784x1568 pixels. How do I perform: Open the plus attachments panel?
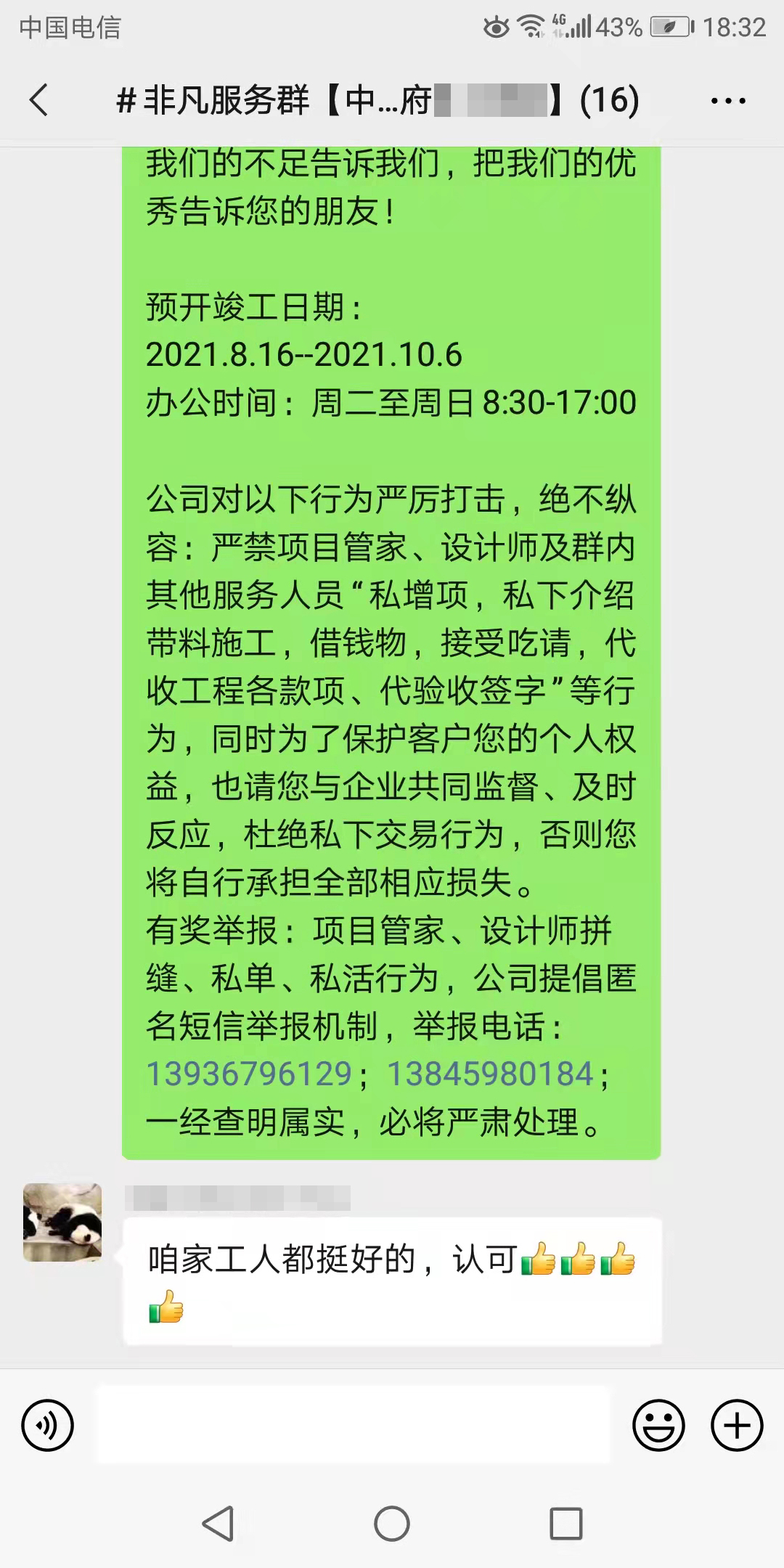736,1425
